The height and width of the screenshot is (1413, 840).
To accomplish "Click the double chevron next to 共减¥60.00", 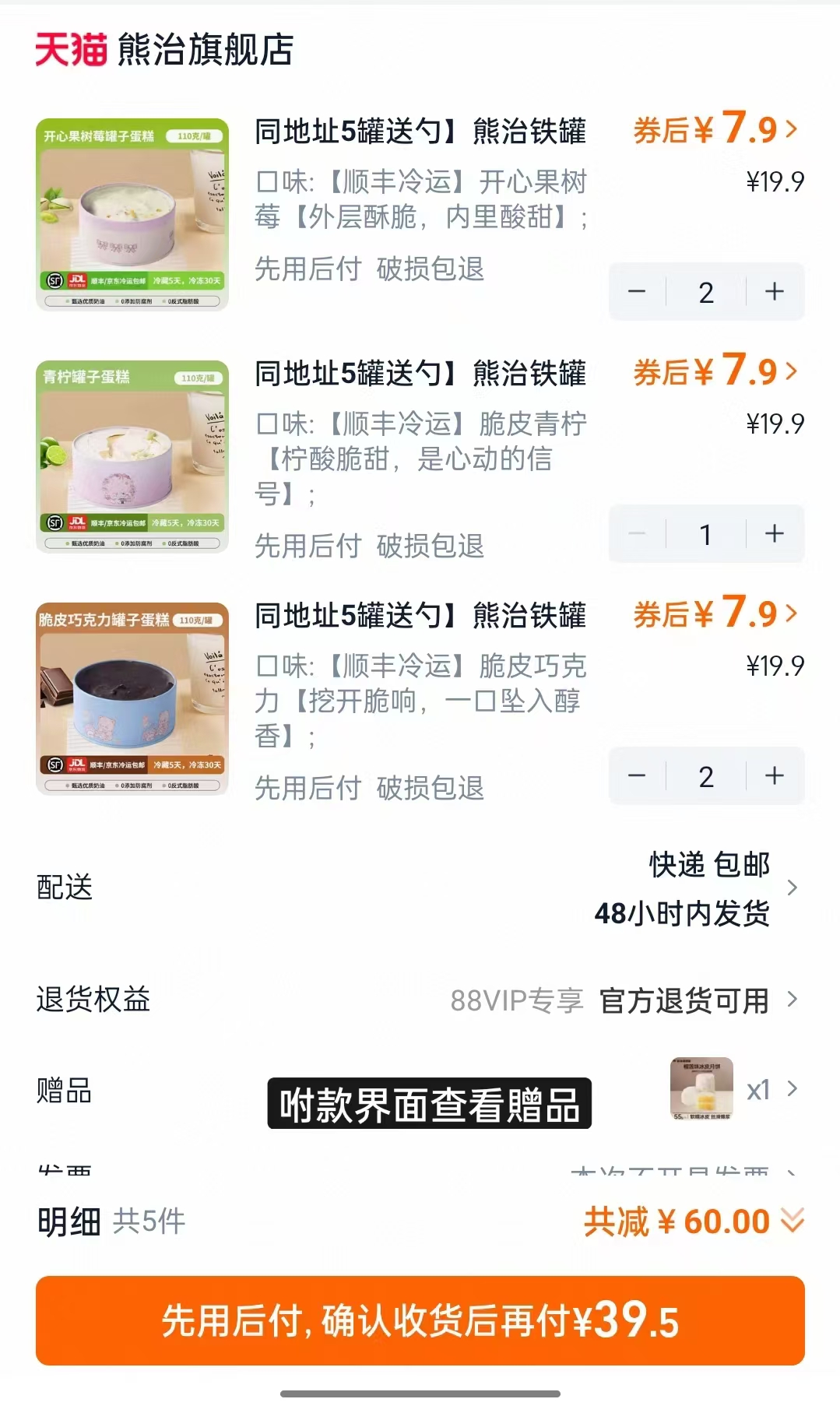I will click(793, 1221).
